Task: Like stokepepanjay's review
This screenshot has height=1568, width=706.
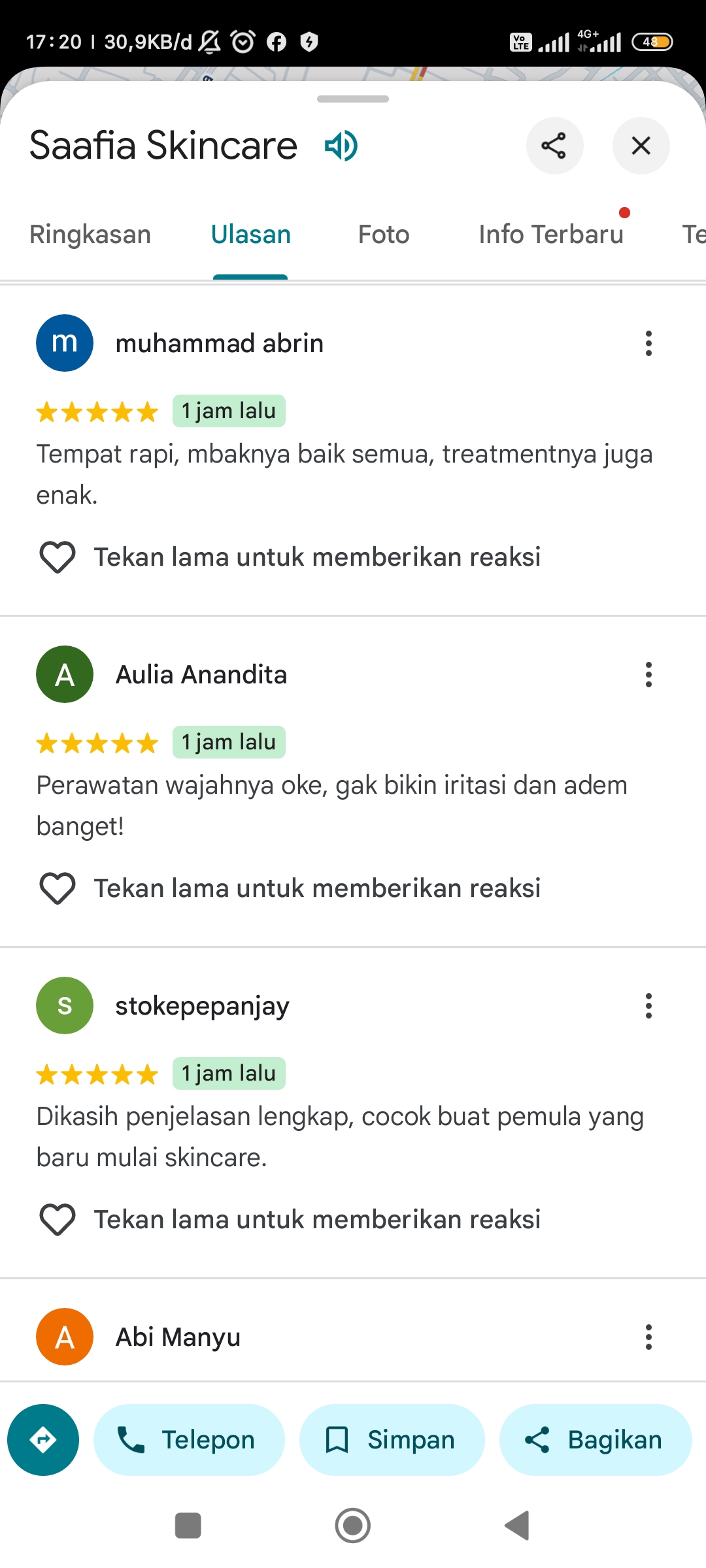Action: click(x=58, y=1220)
